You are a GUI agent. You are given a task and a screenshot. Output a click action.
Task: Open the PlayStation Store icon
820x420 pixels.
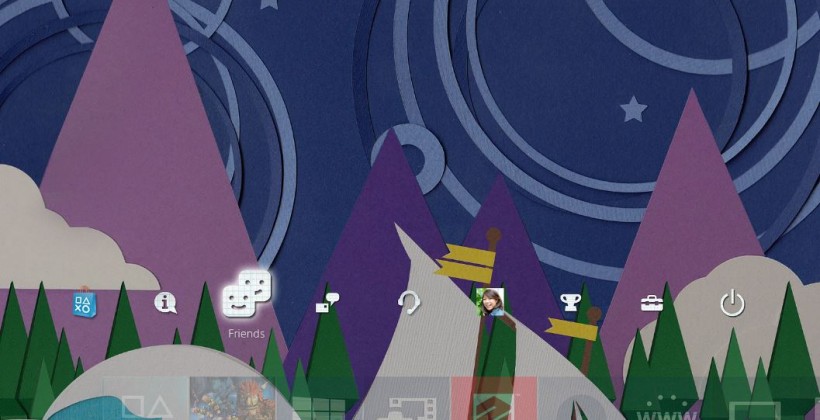click(x=84, y=303)
